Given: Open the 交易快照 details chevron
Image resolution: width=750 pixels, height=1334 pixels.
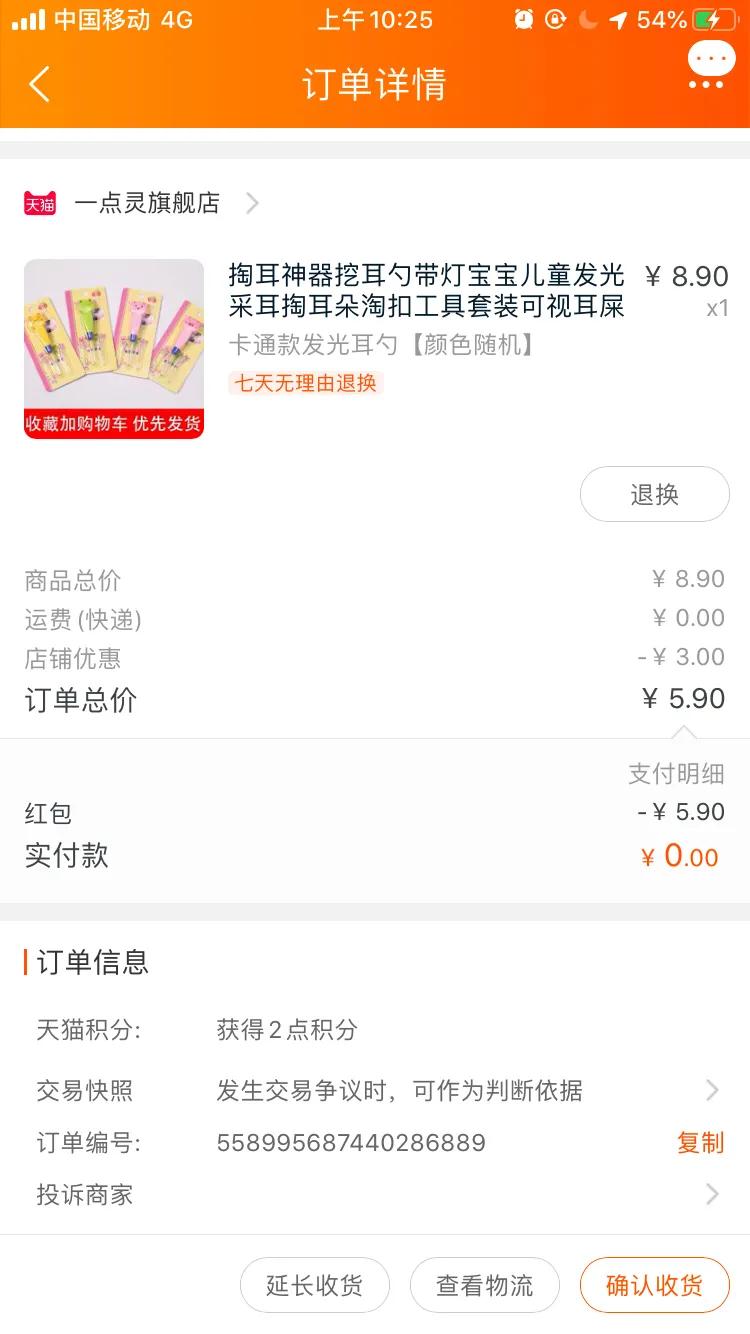Looking at the screenshot, I should [x=712, y=1091].
